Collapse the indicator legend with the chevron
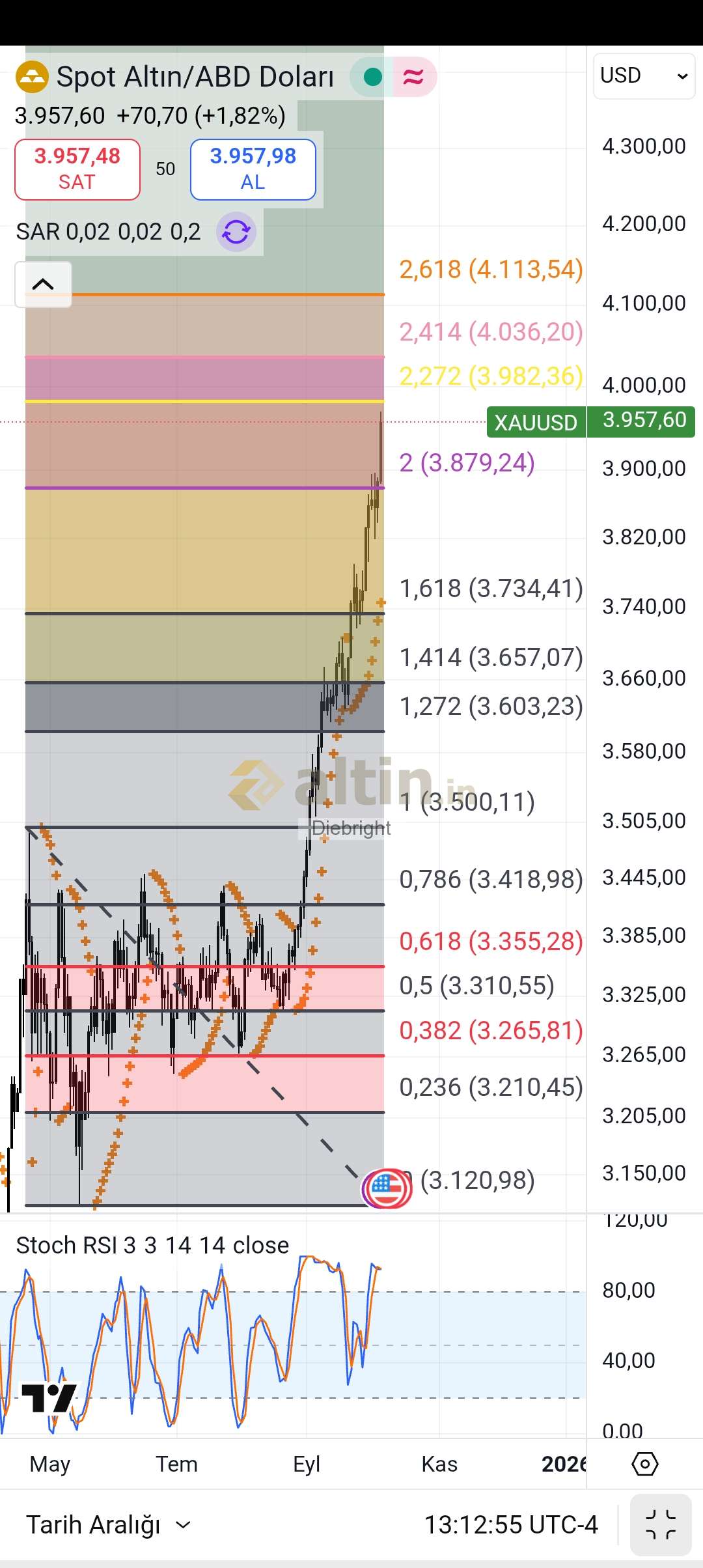Screen dimensions: 703x1568 (43, 284)
